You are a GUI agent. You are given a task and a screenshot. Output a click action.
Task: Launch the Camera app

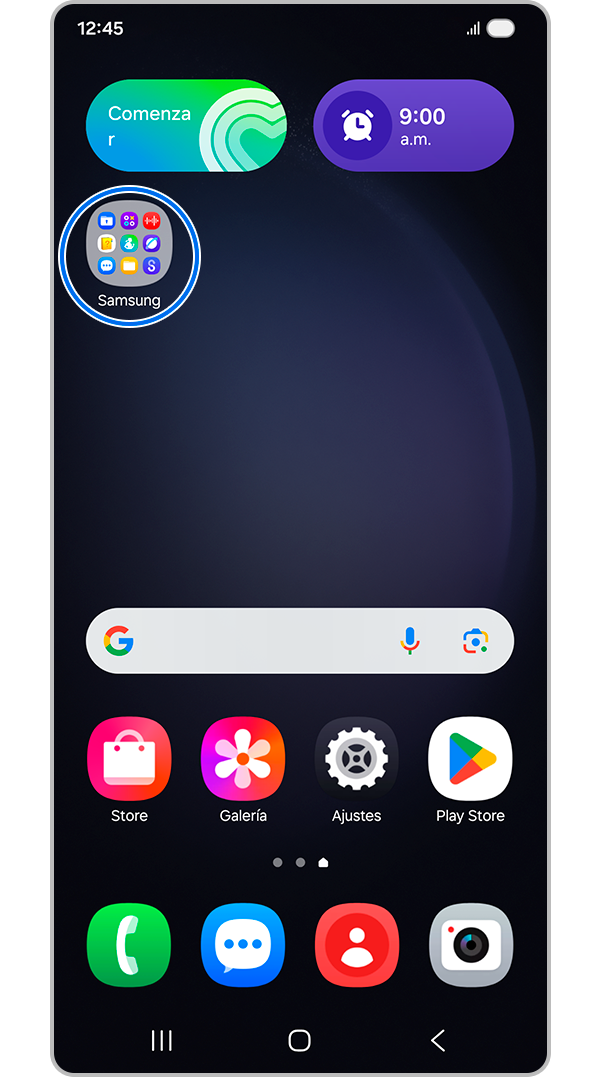pos(470,945)
